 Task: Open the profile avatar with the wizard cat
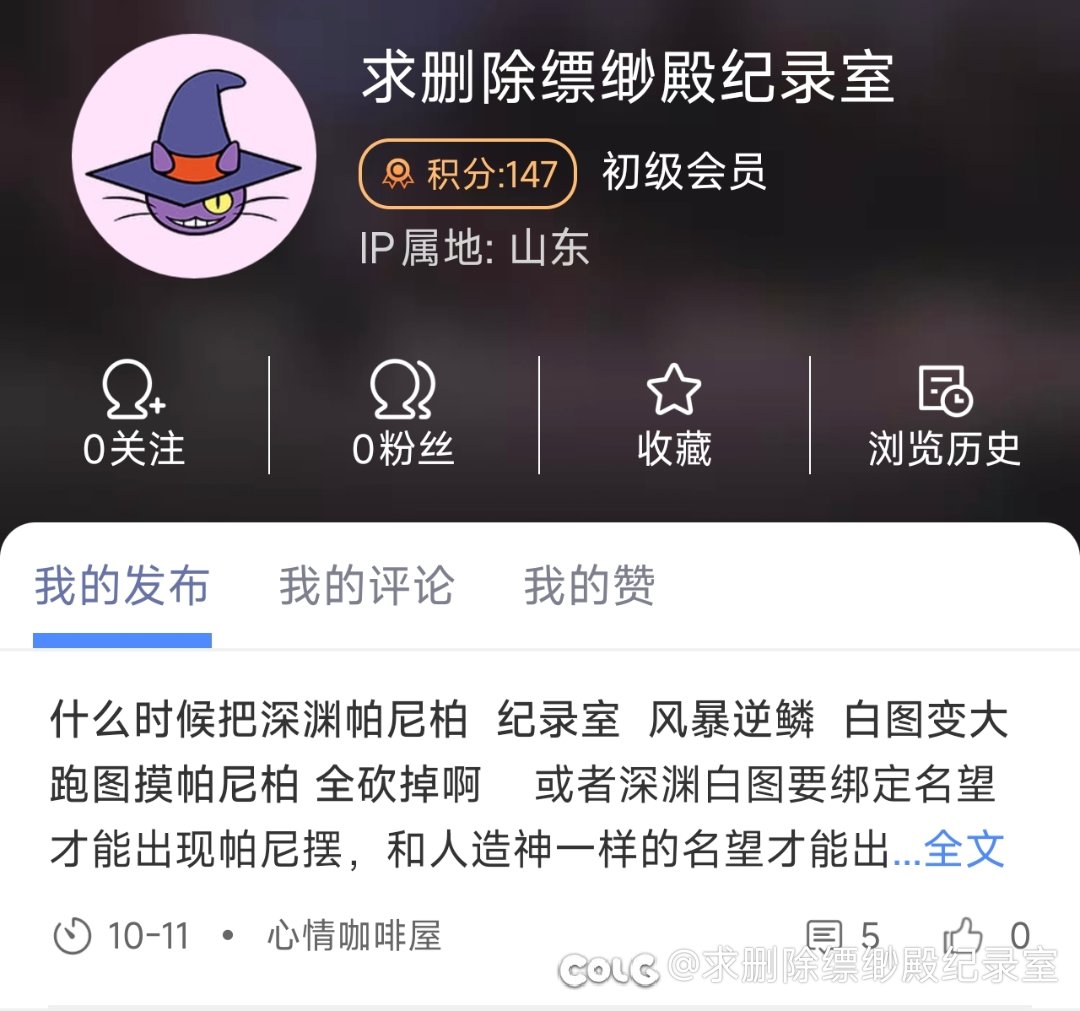(x=194, y=156)
